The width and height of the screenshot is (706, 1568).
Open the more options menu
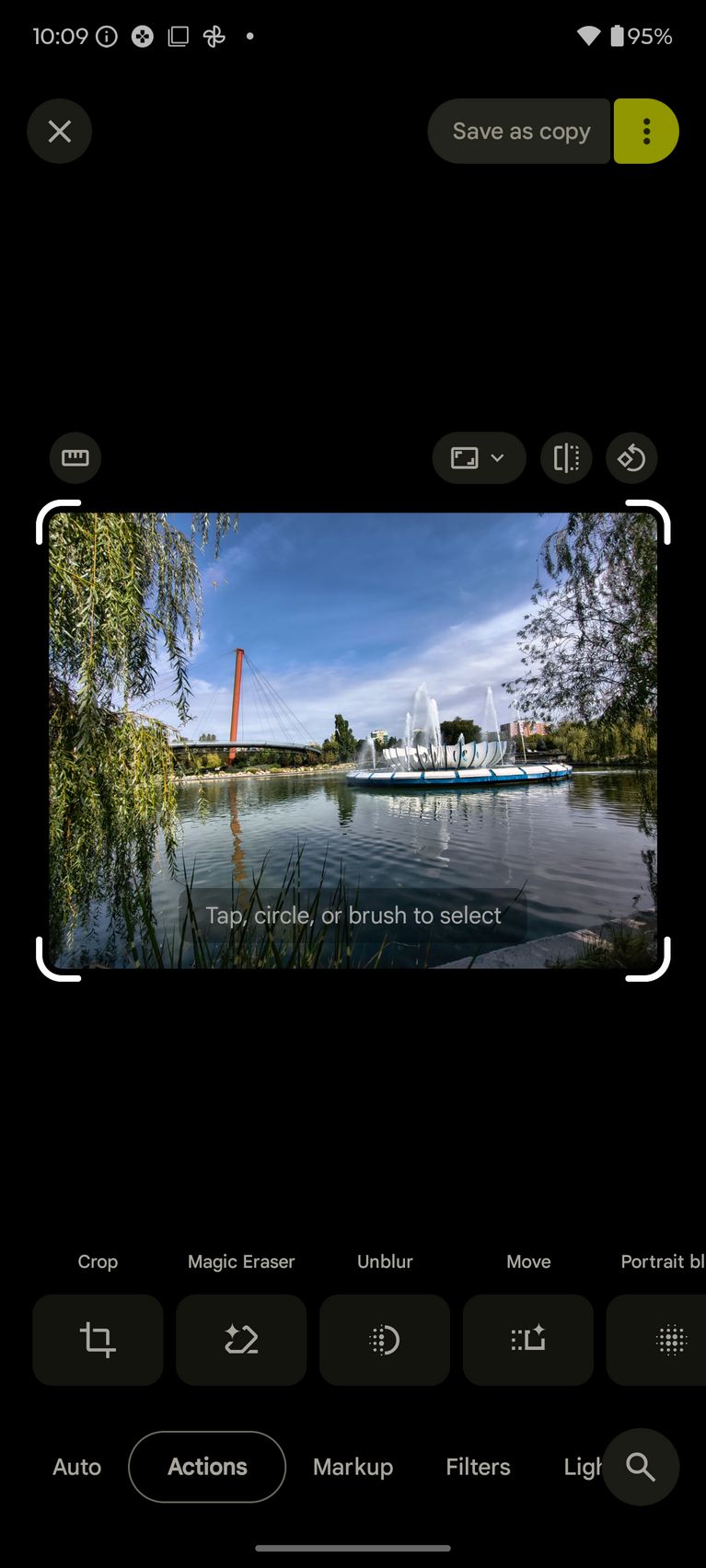tap(646, 132)
